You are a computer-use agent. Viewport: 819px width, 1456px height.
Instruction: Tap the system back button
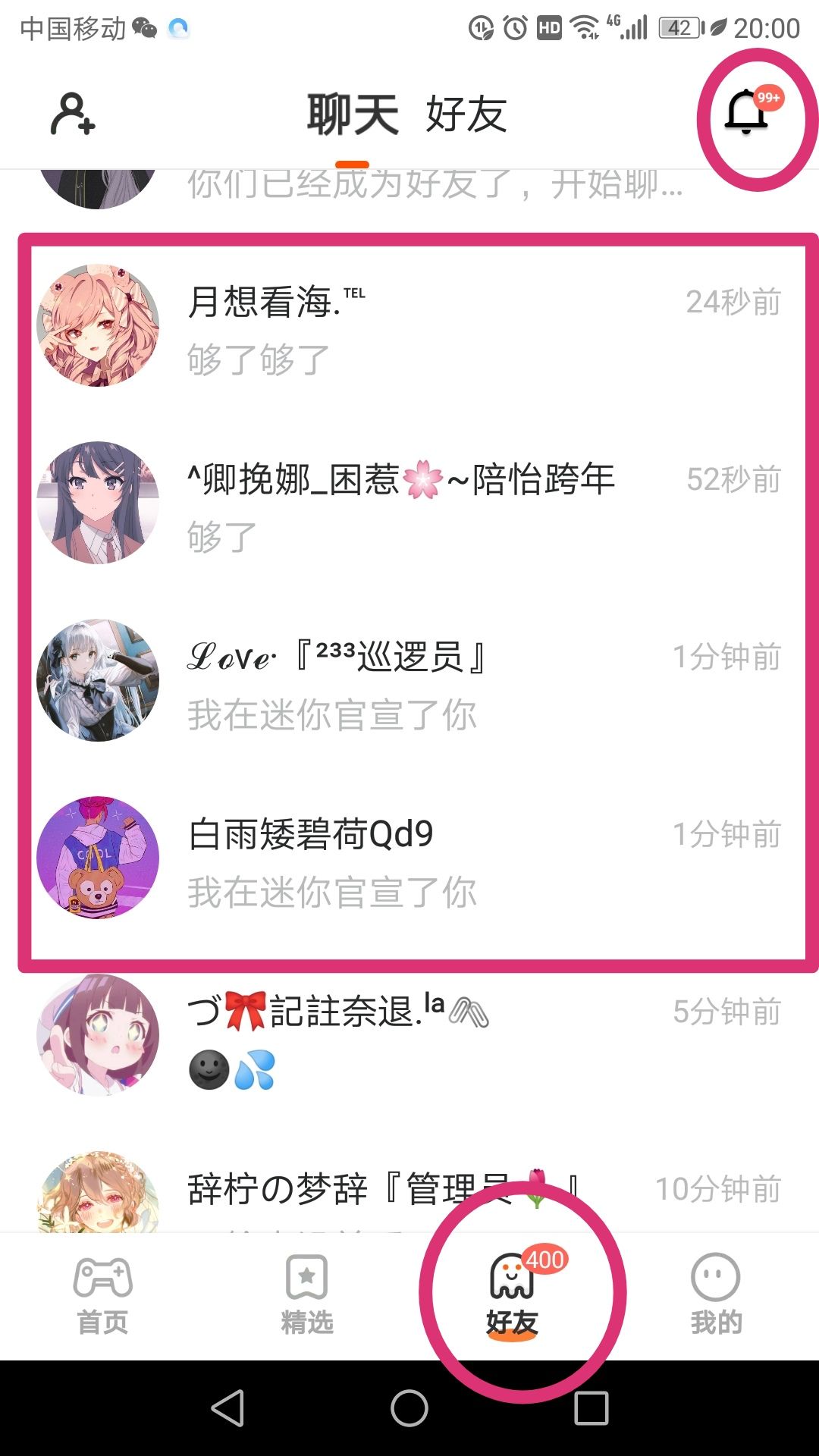click(x=227, y=1408)
